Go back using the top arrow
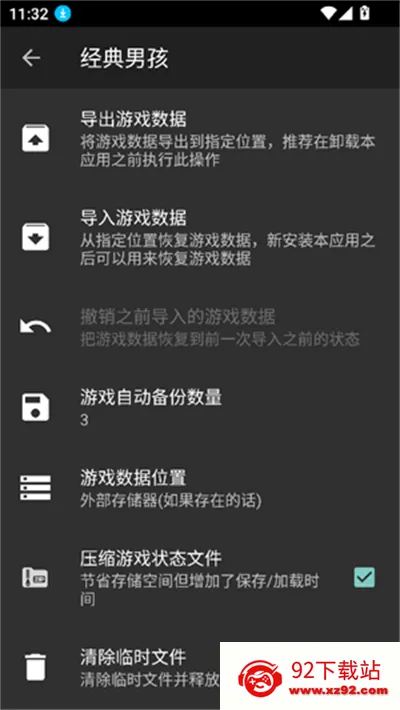Image resolution: width=400 pixels, height=710 pixels. point(31,58)
